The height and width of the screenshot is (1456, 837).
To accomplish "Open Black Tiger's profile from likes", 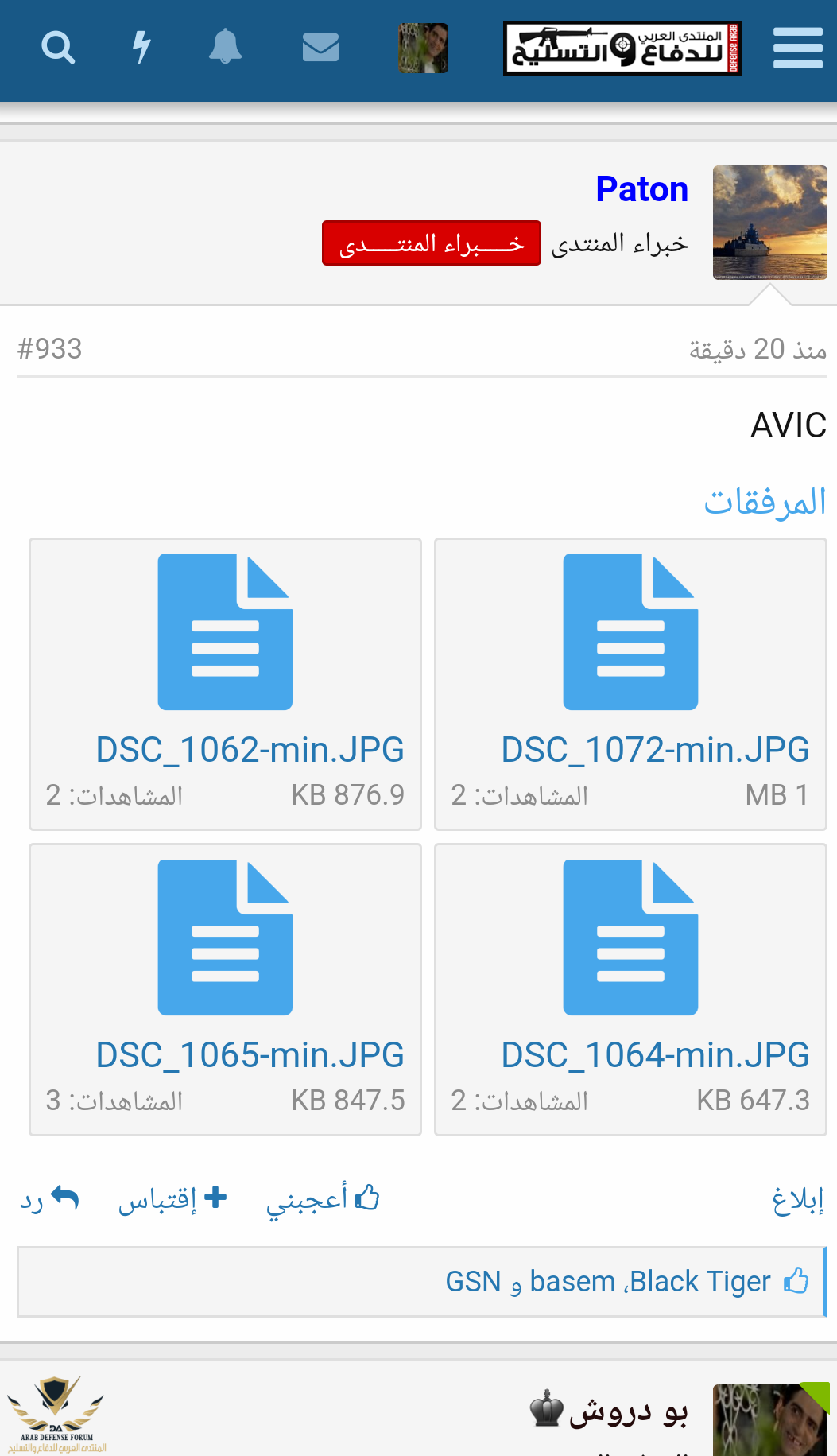I will 699,1282.
